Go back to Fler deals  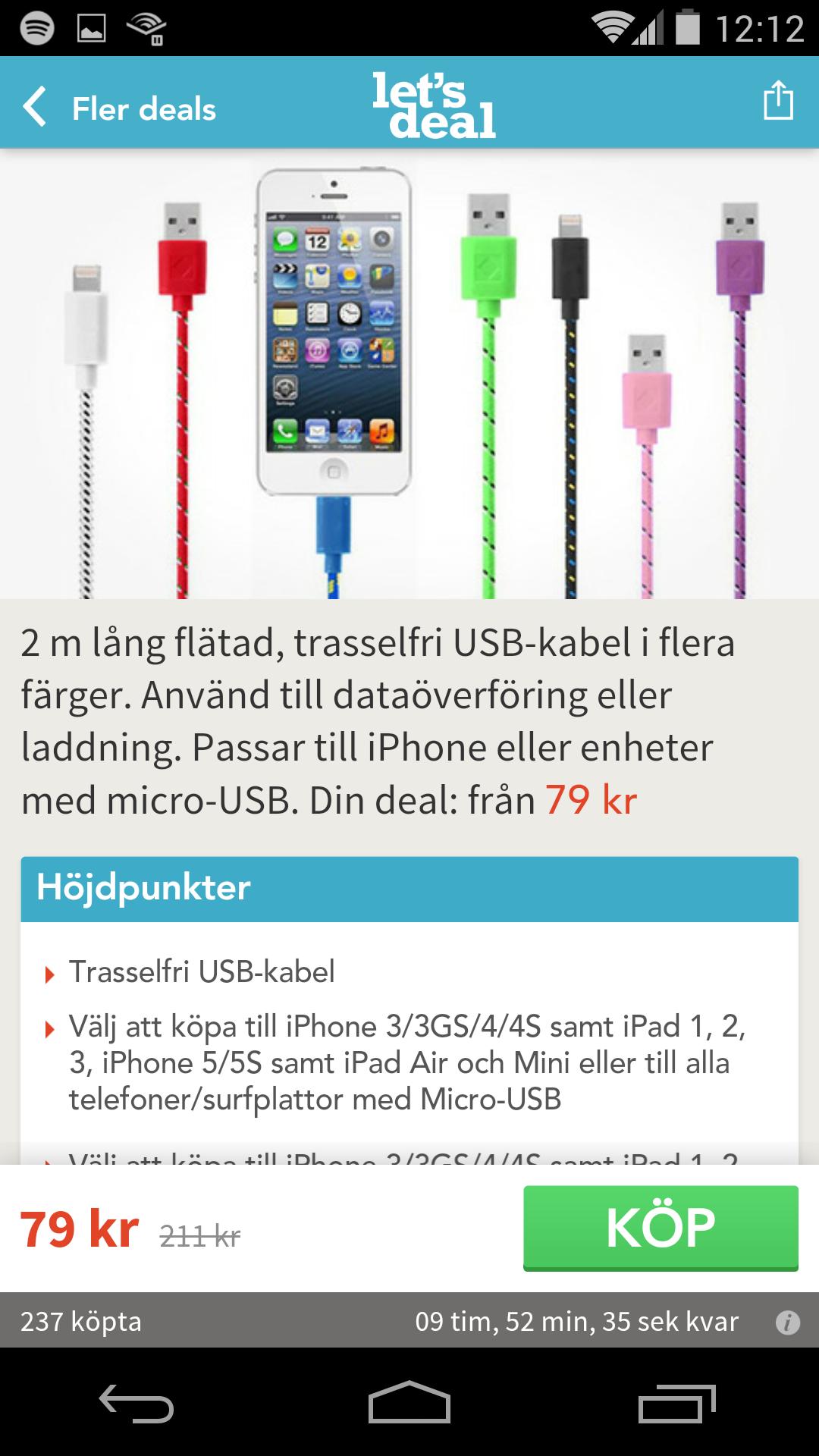[x=120, y=107]
